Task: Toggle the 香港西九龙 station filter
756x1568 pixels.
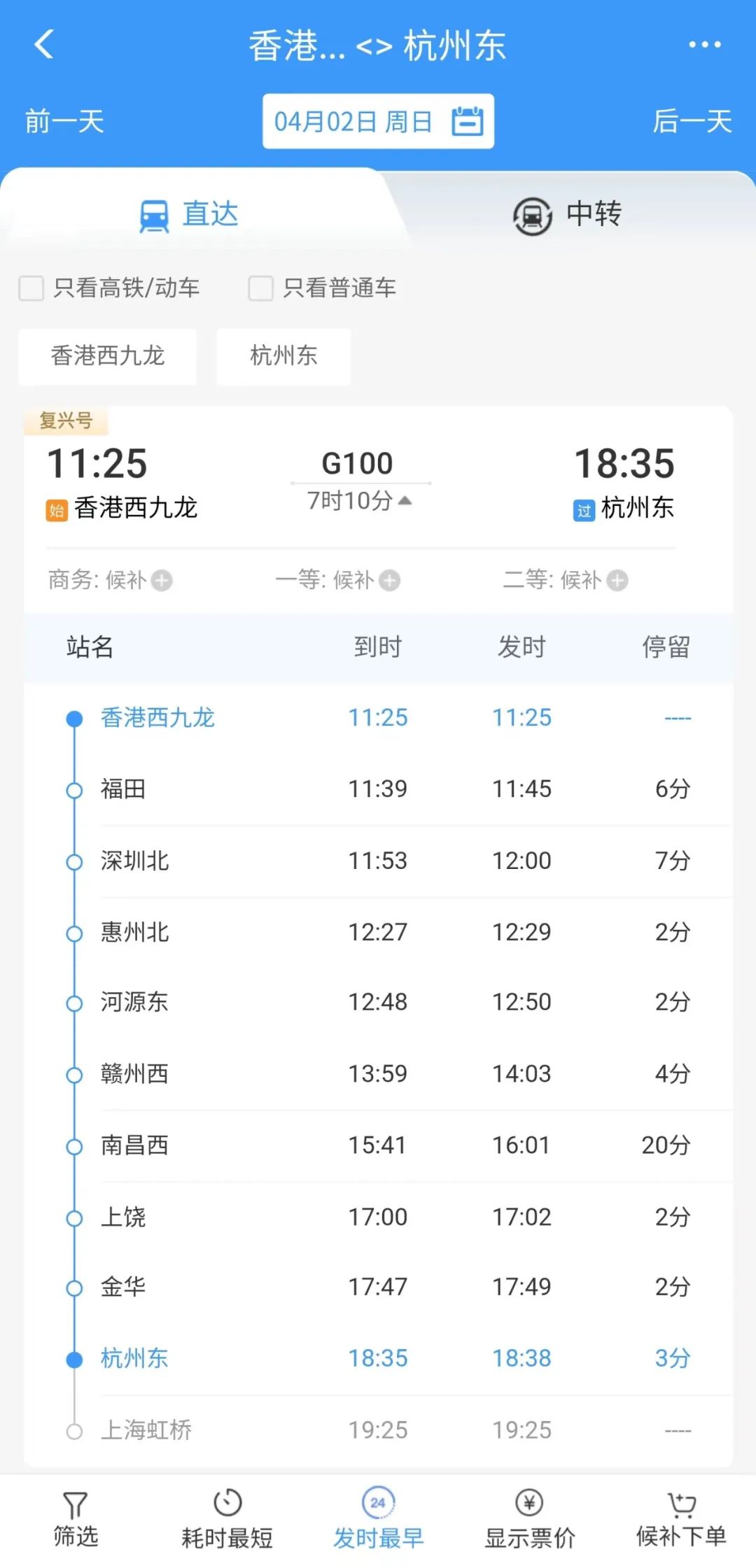Action: point(107,357)
